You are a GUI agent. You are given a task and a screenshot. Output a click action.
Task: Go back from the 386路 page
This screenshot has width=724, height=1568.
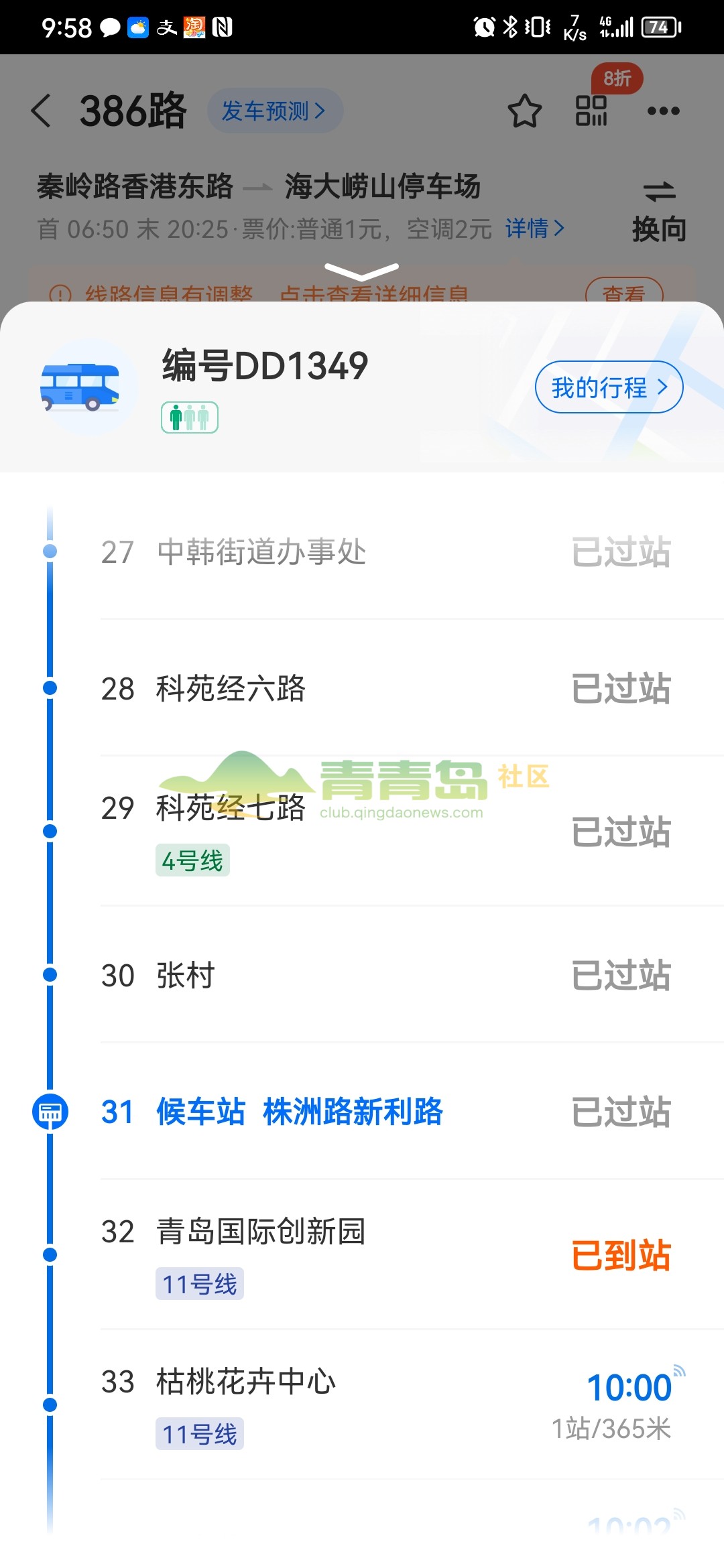[42, 111]
